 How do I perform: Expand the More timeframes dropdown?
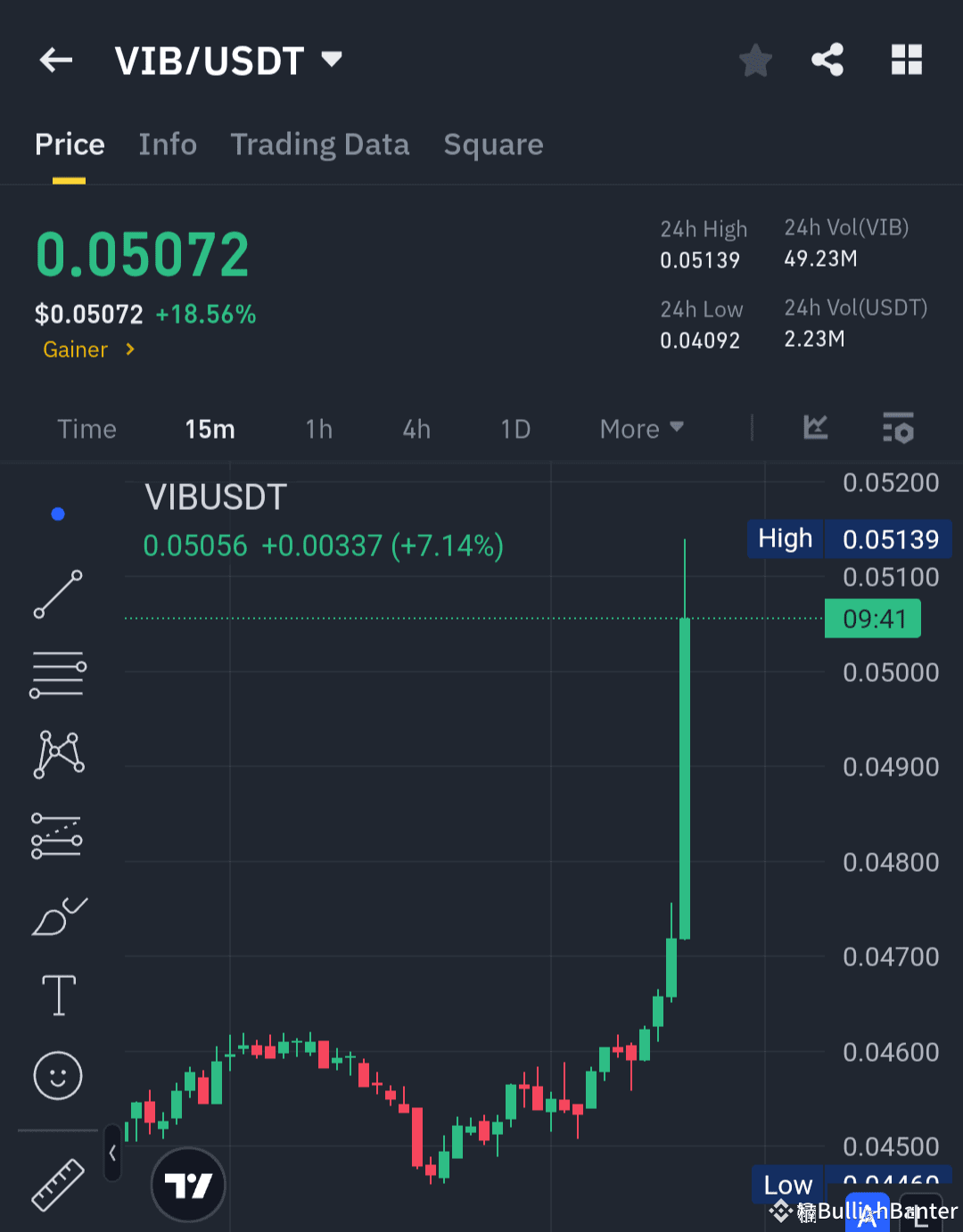click(x=640, y=429)
